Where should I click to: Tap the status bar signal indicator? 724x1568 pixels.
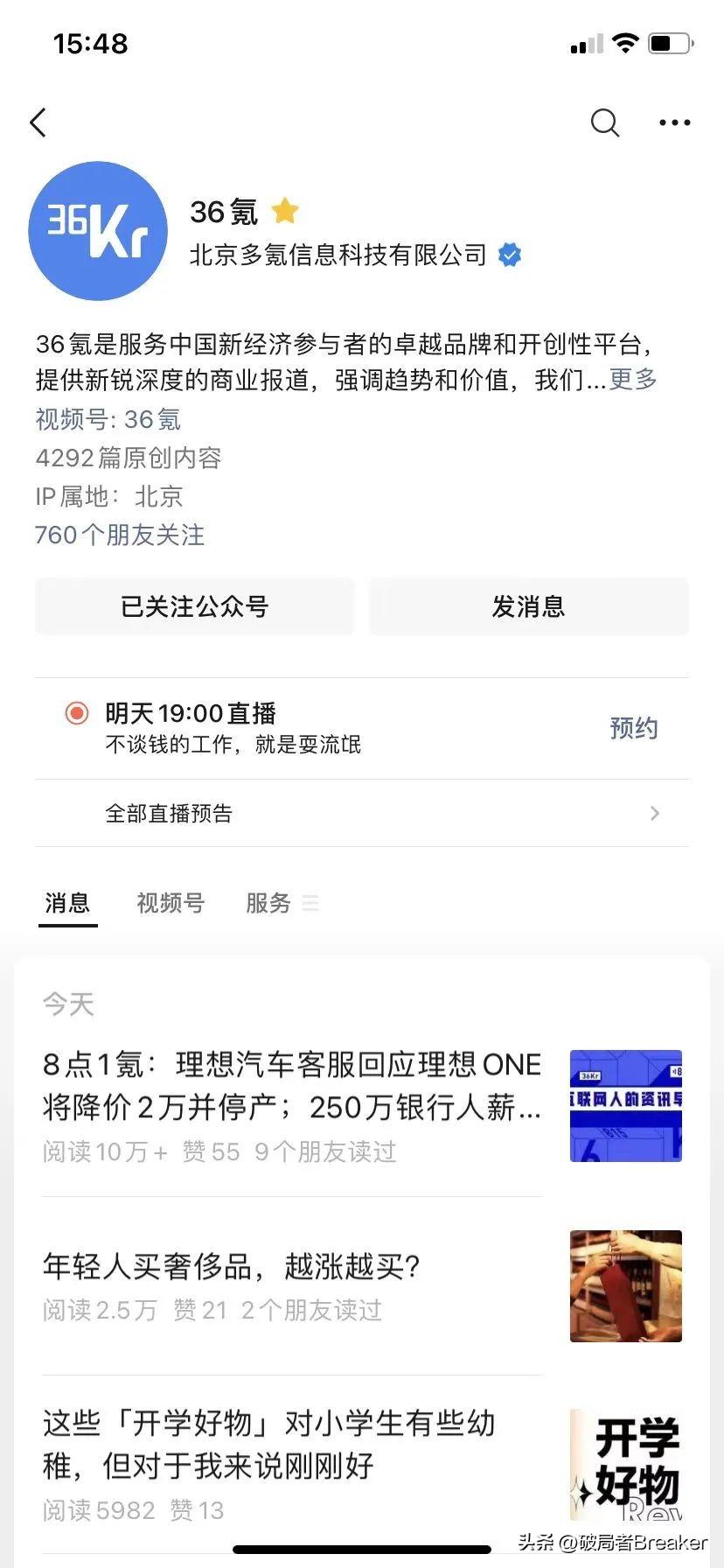click(x=584, y=42)
